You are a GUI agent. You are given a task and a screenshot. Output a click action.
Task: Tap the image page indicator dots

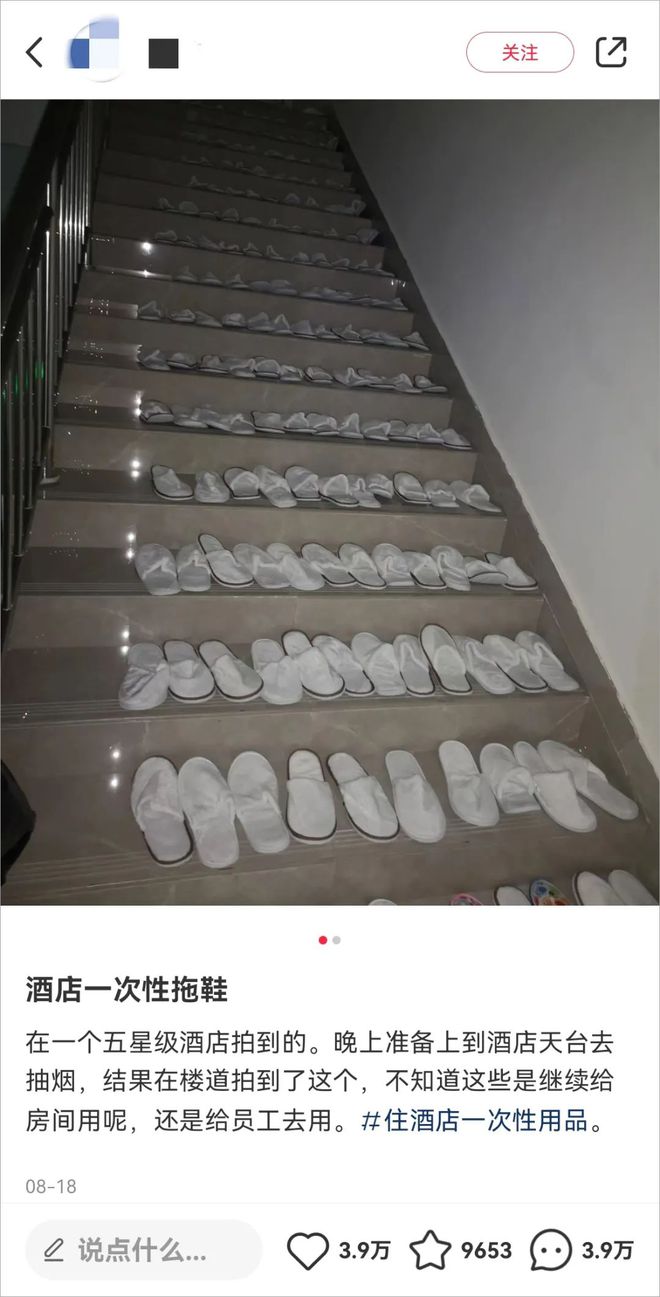pyautogui.click(x=330, y=940)
